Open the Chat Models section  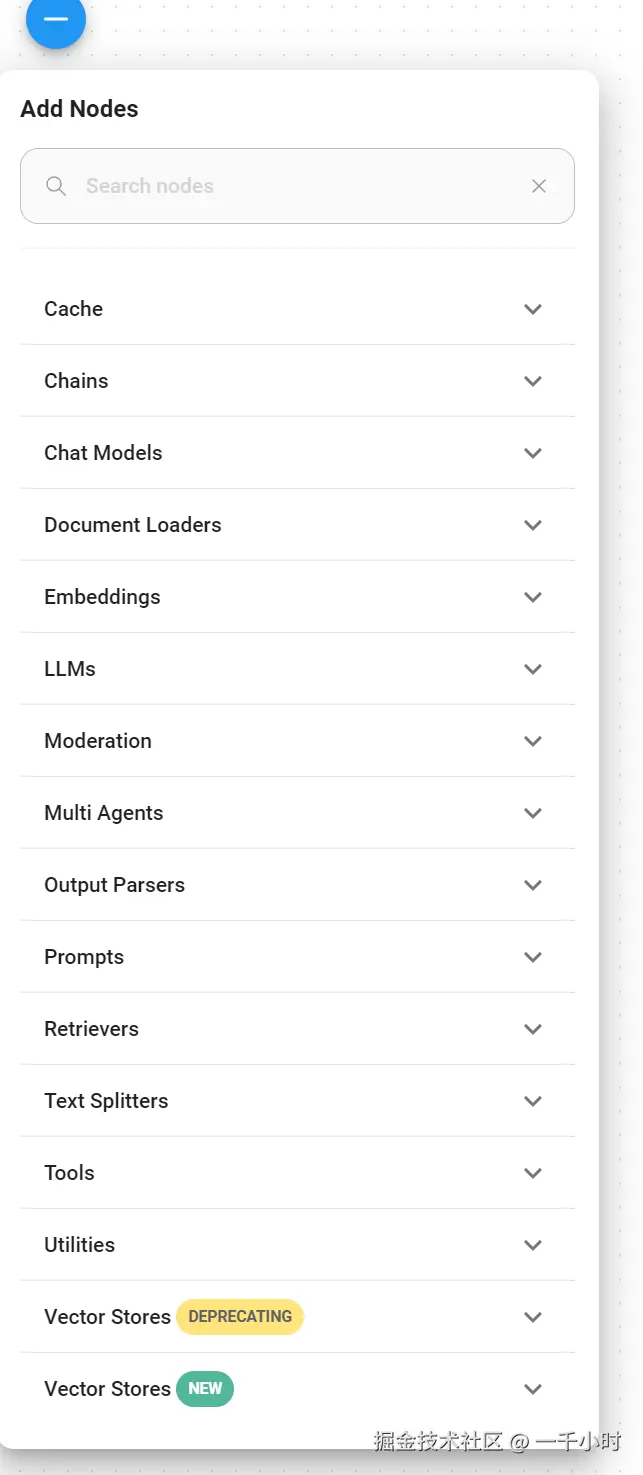pos(297,453)
